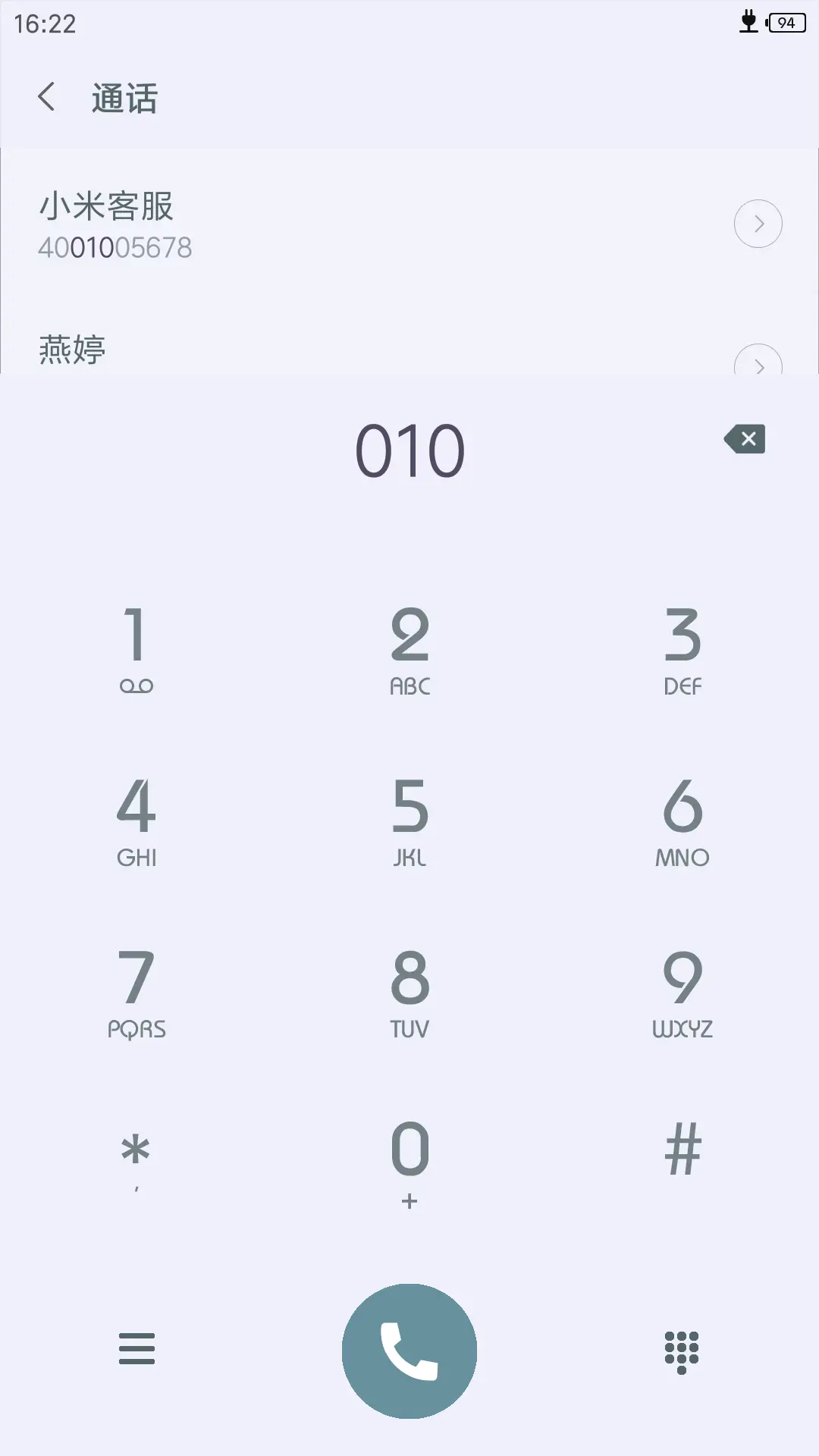Tap the entered number 010 field
Screen dimensions: 819x1456
tap(409, 448)
